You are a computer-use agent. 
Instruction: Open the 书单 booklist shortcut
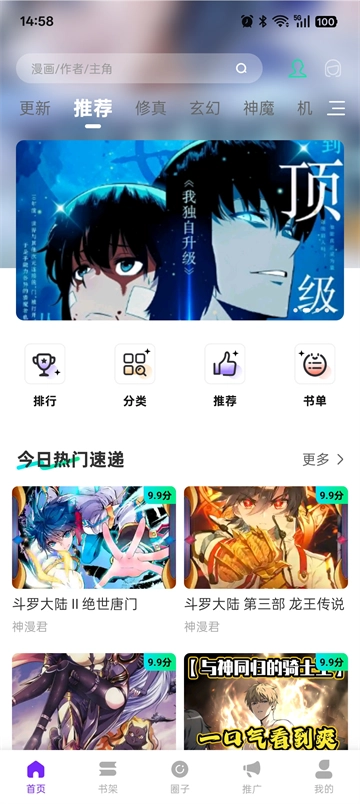coord(314,375)
